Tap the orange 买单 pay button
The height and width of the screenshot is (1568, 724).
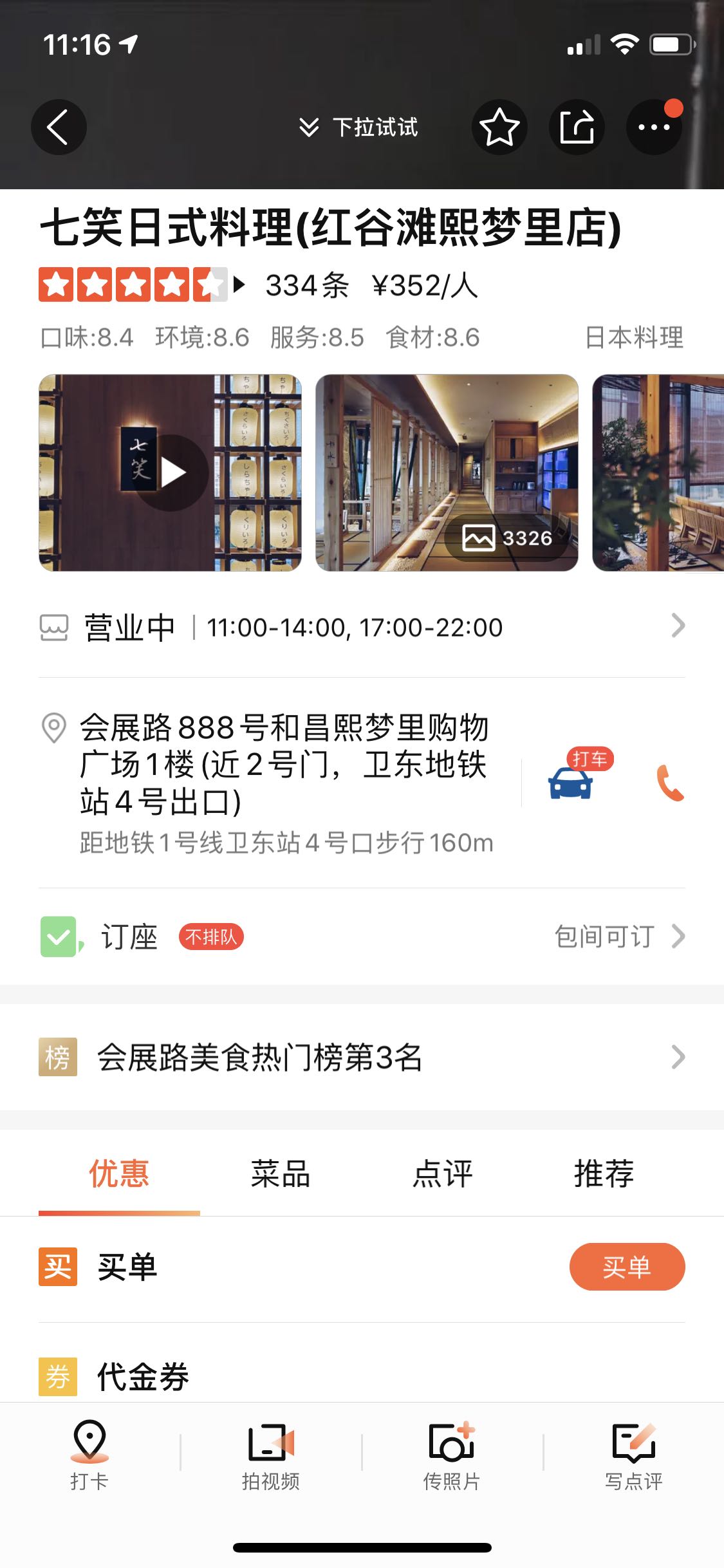627,1267
